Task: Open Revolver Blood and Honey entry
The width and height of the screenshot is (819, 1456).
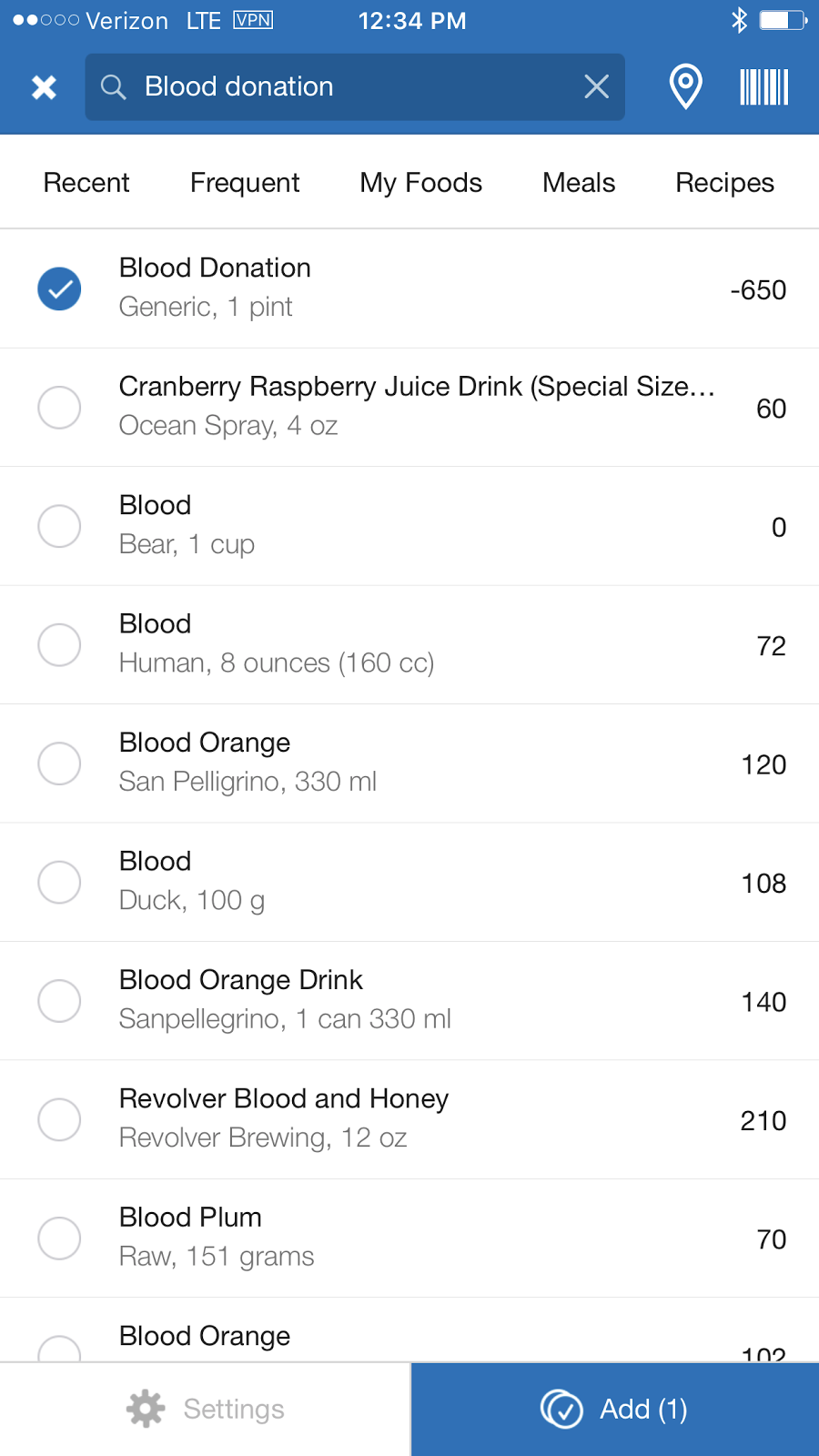Action: tap(409, 1120)
